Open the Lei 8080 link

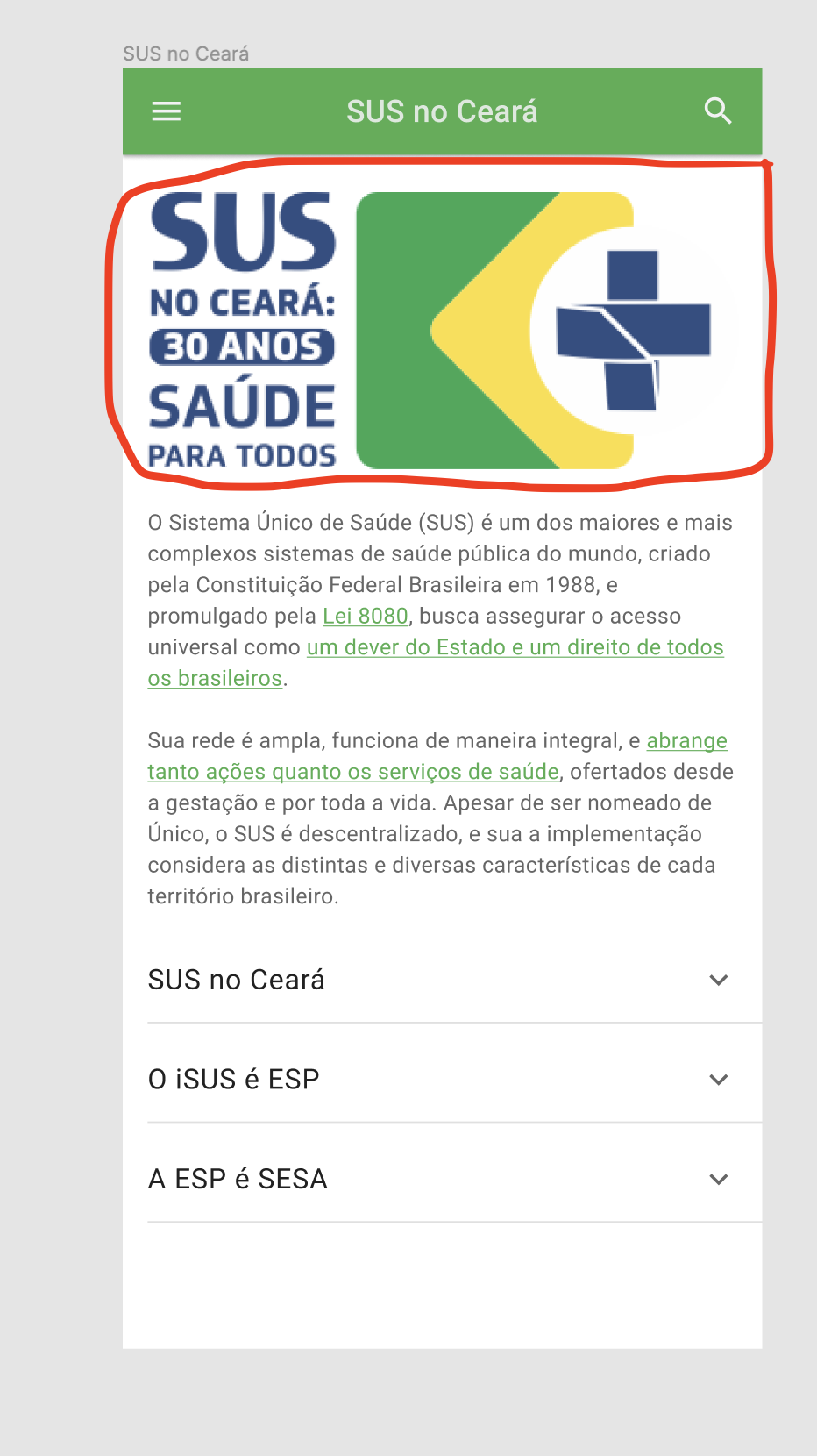click(x=364, y=616)
